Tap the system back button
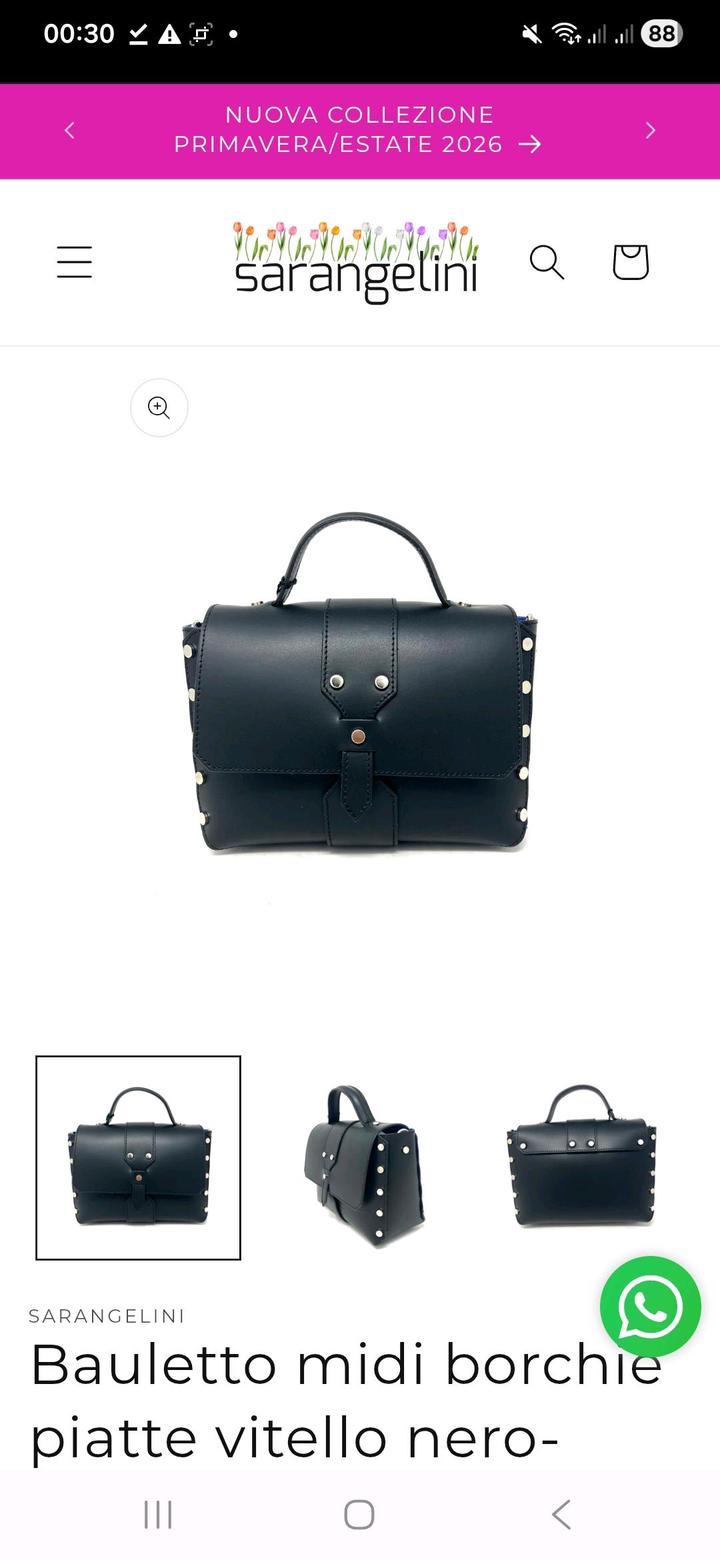Screen dimensions: 720x1560 561,1514
